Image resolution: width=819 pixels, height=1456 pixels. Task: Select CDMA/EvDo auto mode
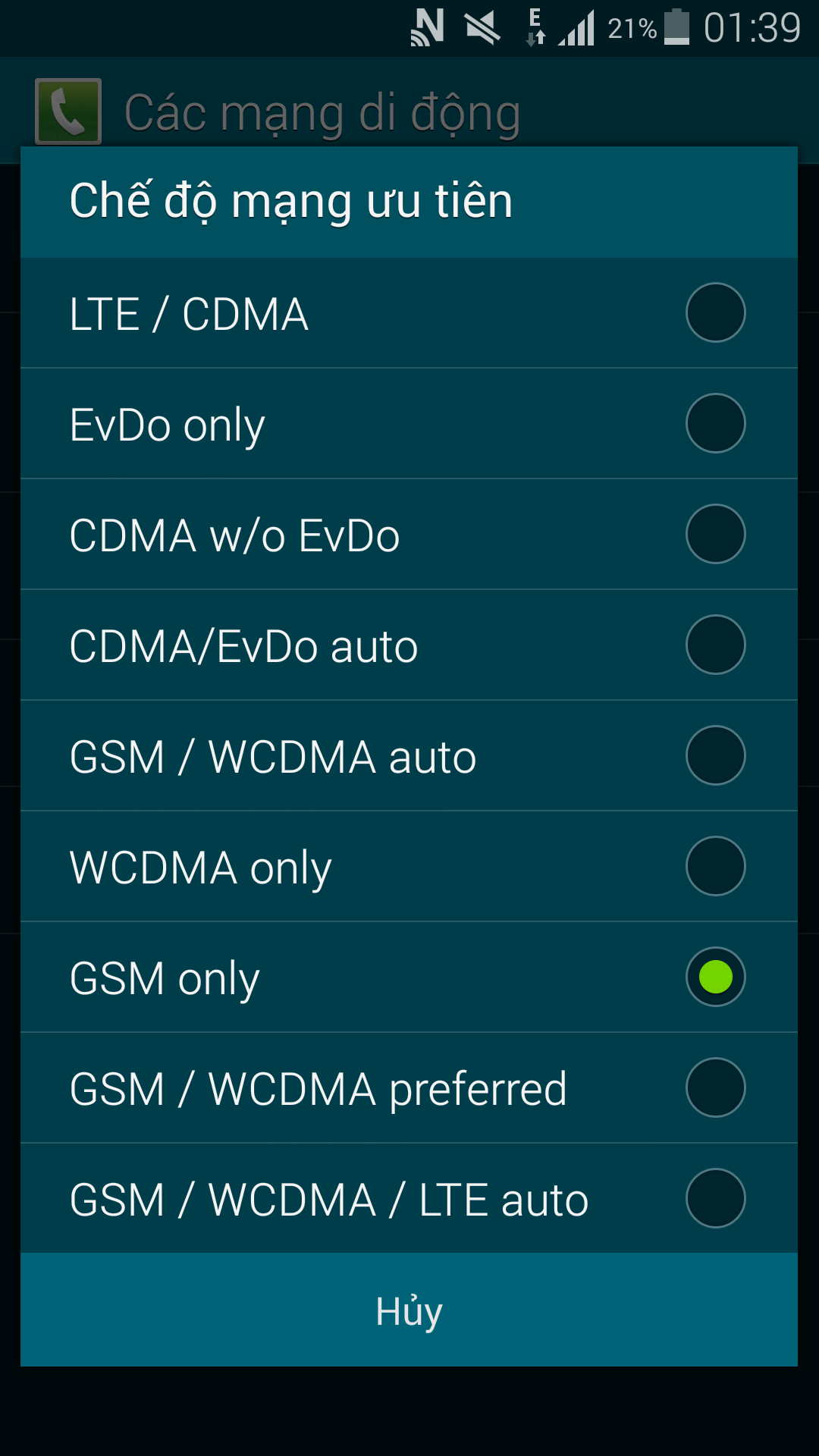409,645
